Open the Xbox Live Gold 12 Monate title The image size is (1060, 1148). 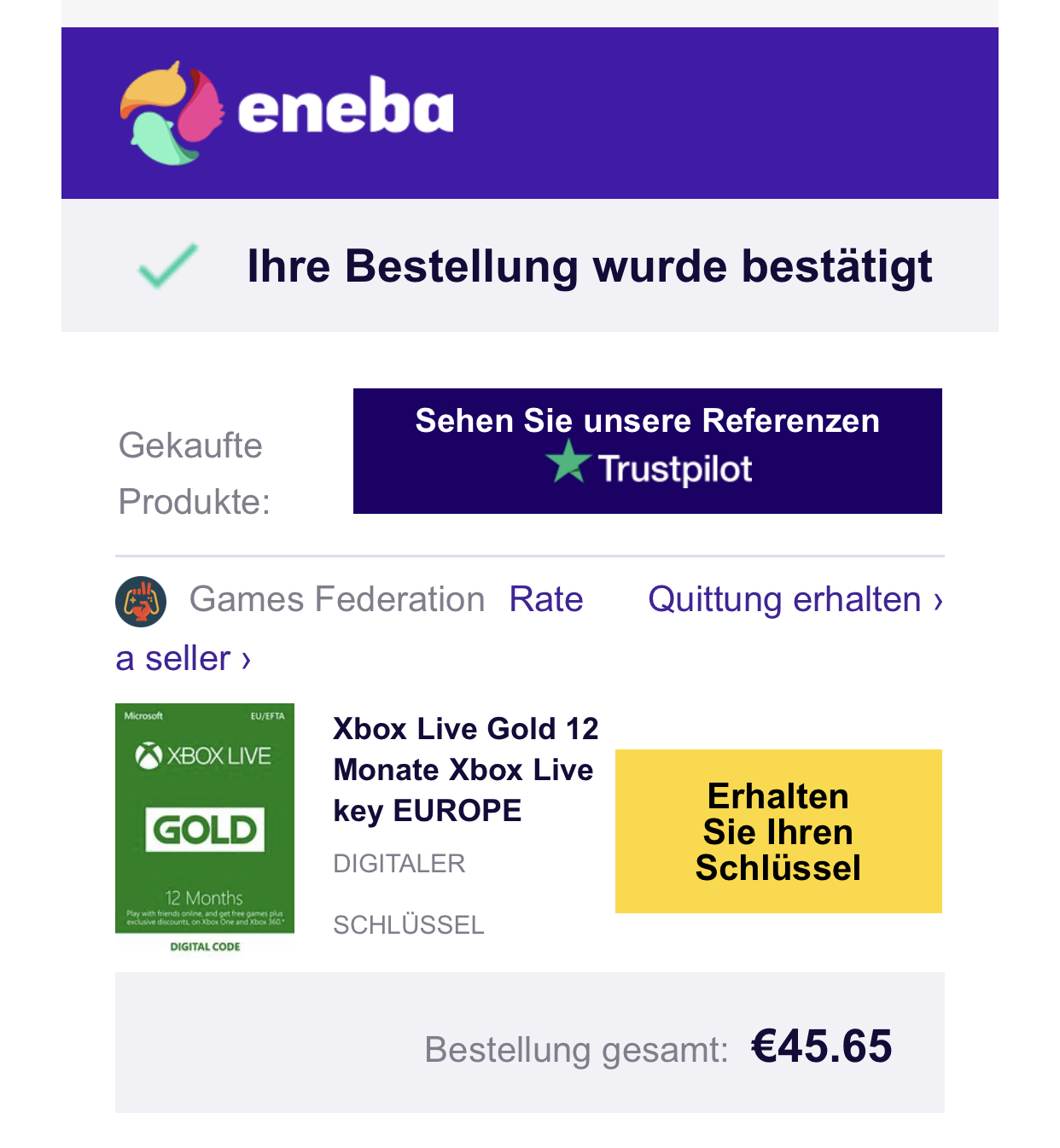click(x=465, y=769)
